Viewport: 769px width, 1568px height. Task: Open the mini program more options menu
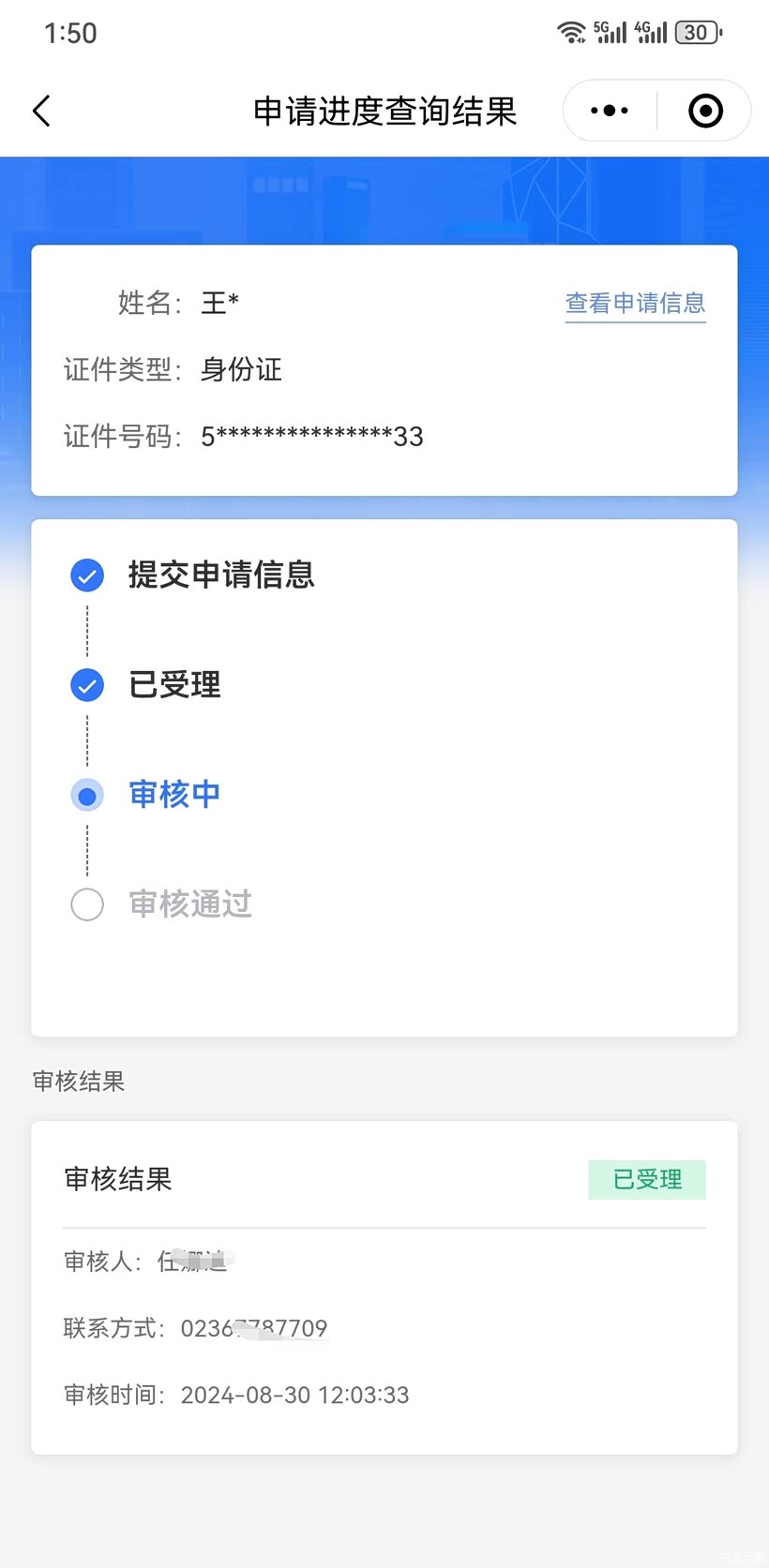tap(610, 111)
